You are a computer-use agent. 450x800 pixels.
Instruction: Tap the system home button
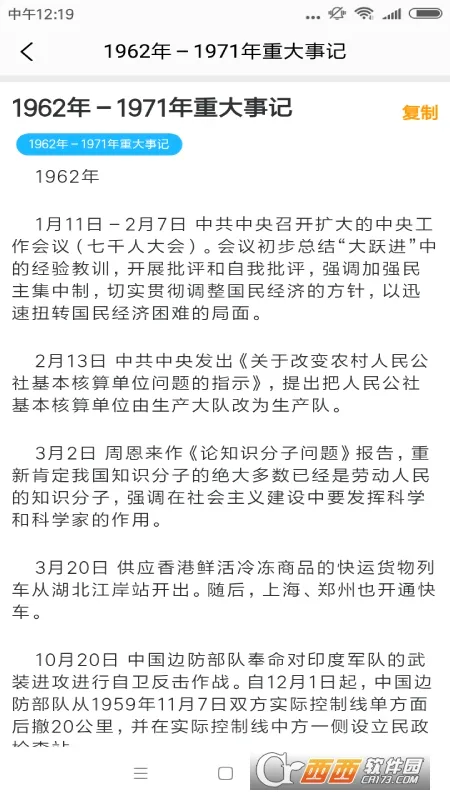click(226, 773)
